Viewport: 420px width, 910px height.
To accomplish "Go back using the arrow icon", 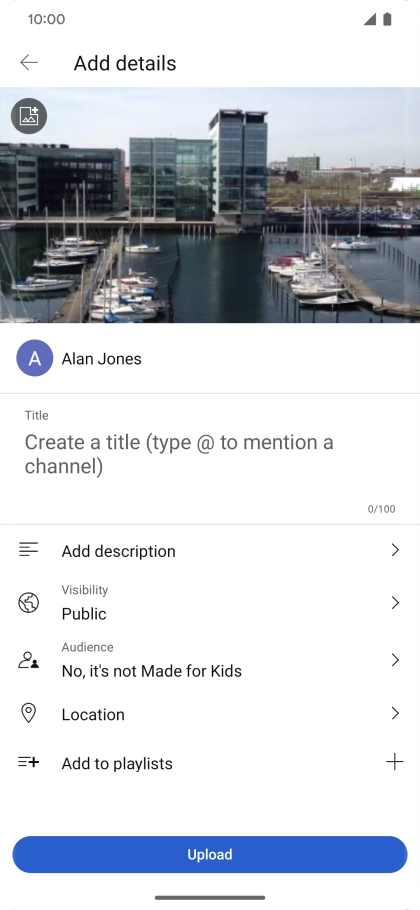I will 28,63.
